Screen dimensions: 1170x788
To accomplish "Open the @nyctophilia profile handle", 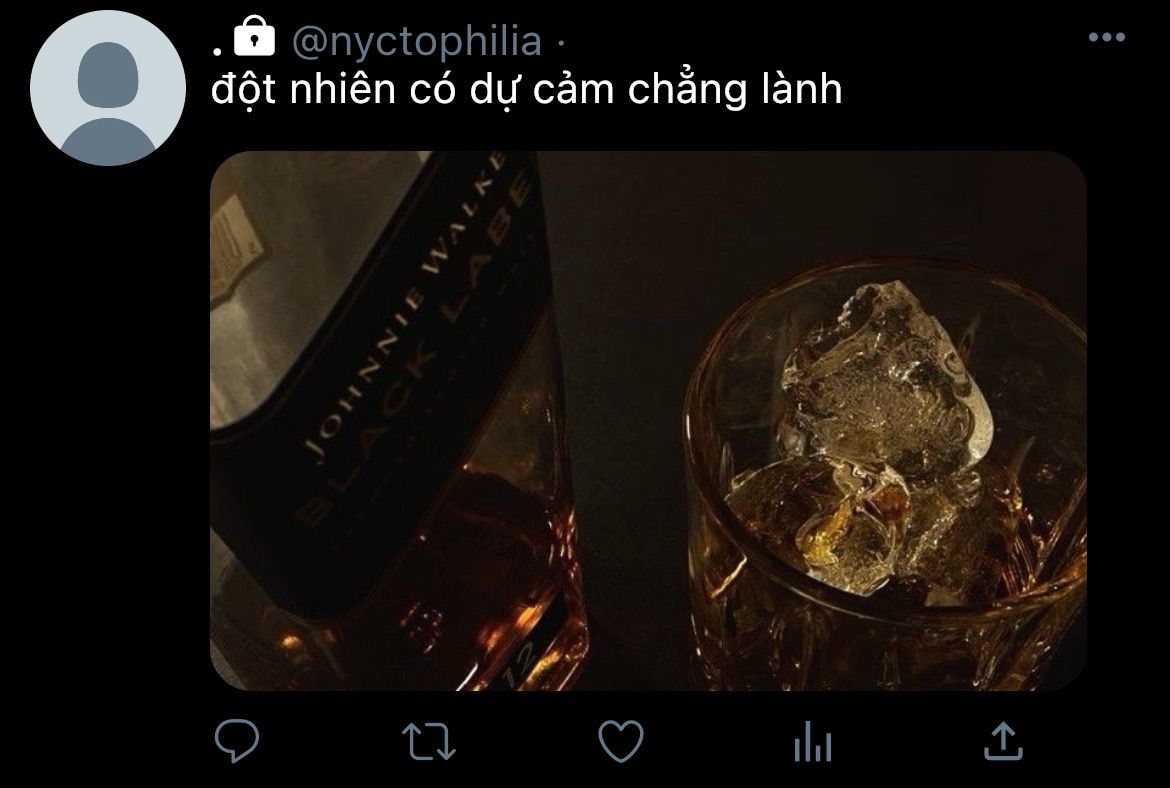I will 416,41.
